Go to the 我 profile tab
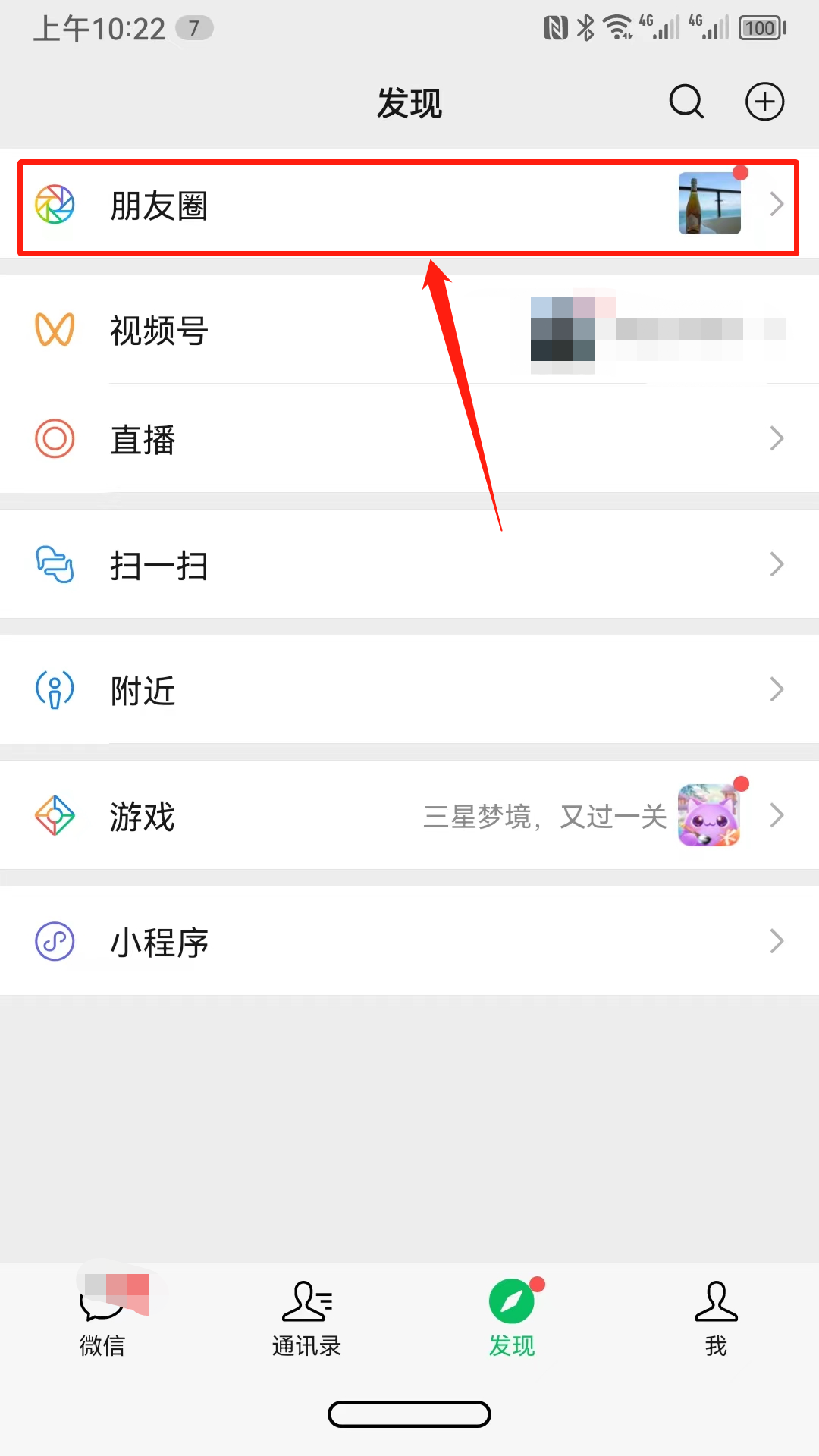This screenshot has height=1456, width=819. (x=717, y=1319)
